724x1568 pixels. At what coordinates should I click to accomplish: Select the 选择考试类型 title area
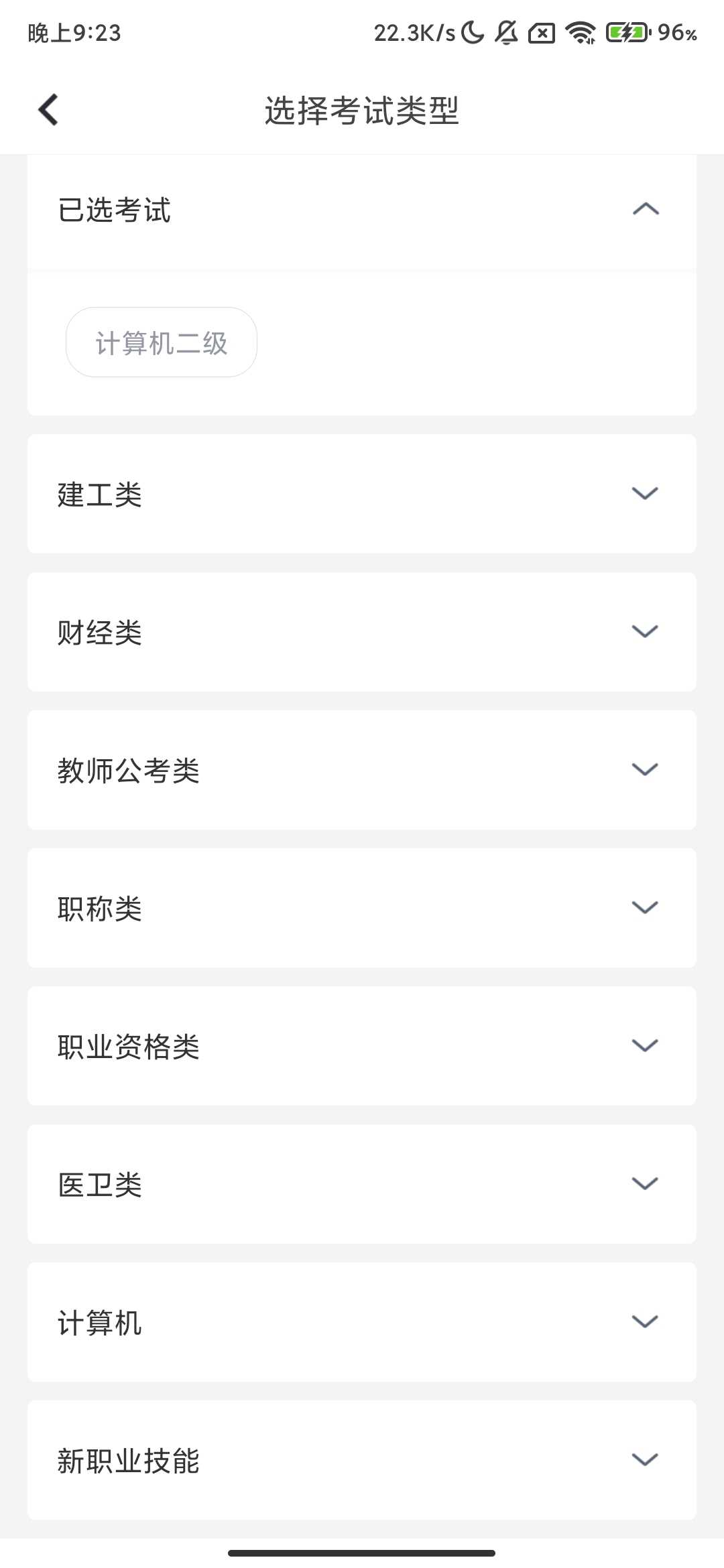pos(362,109)
